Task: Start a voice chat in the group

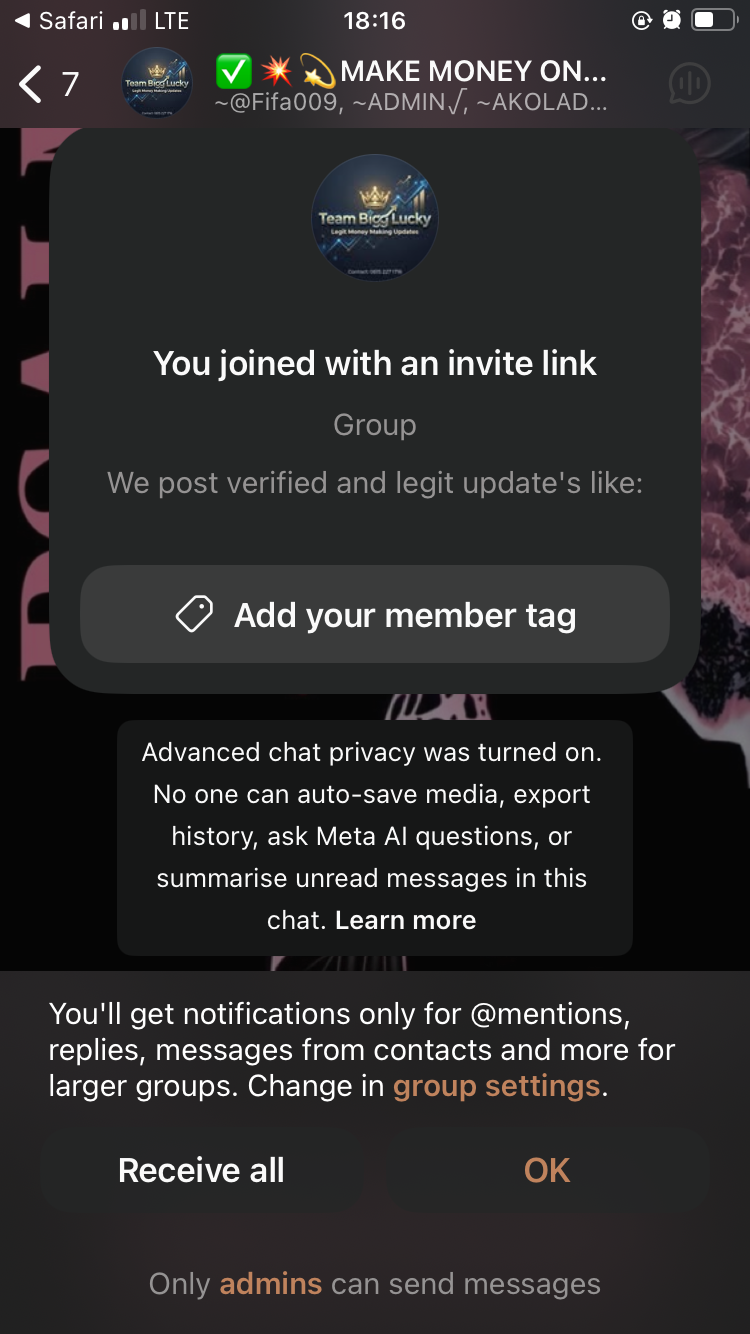Action: (689, 84)
